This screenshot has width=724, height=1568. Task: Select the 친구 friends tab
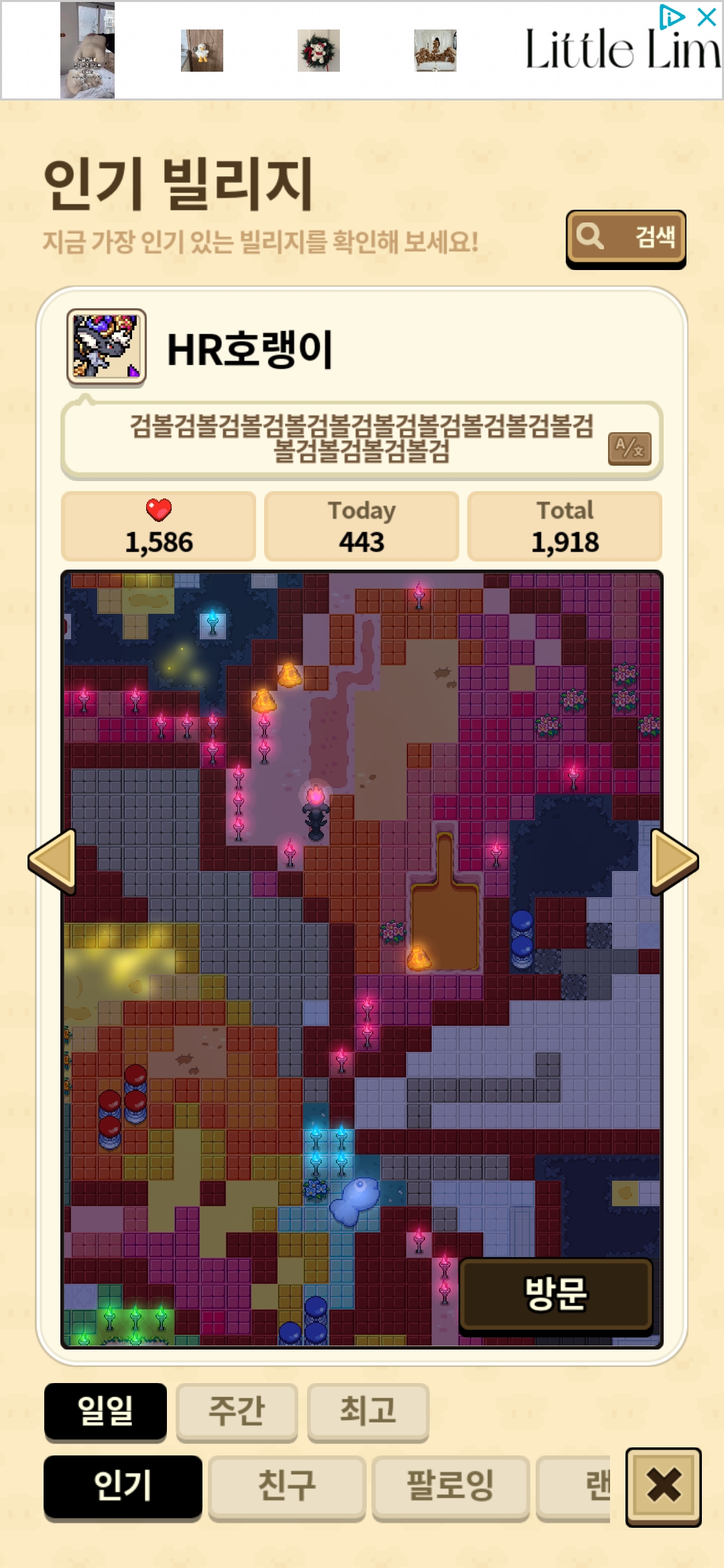click(286, 1485)
